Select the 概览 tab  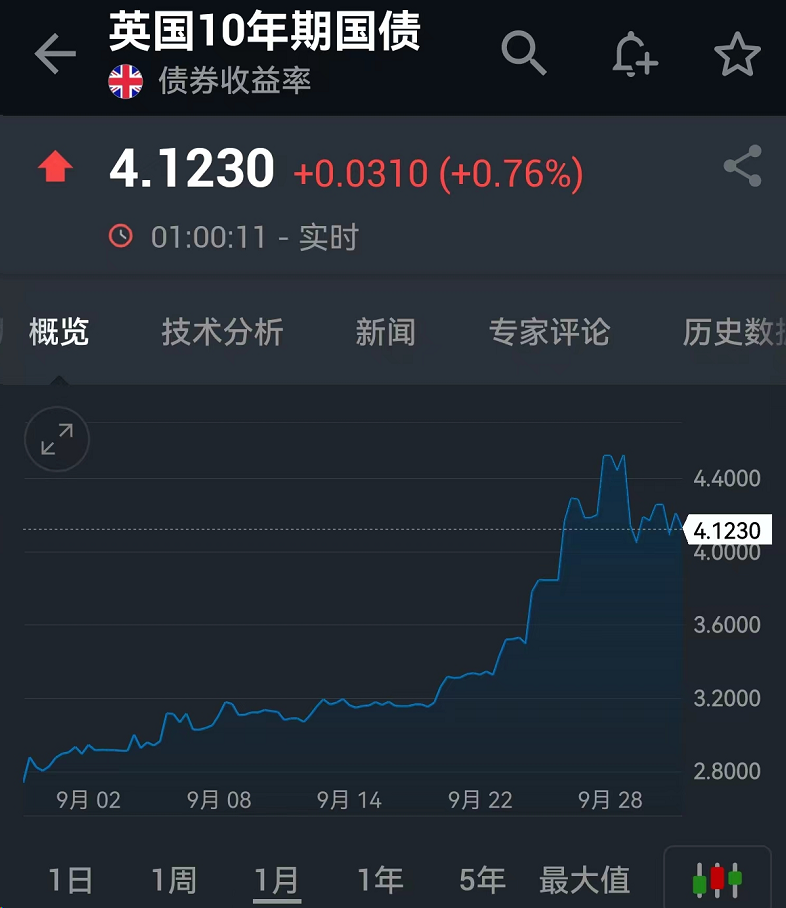[x=59, y=332]
